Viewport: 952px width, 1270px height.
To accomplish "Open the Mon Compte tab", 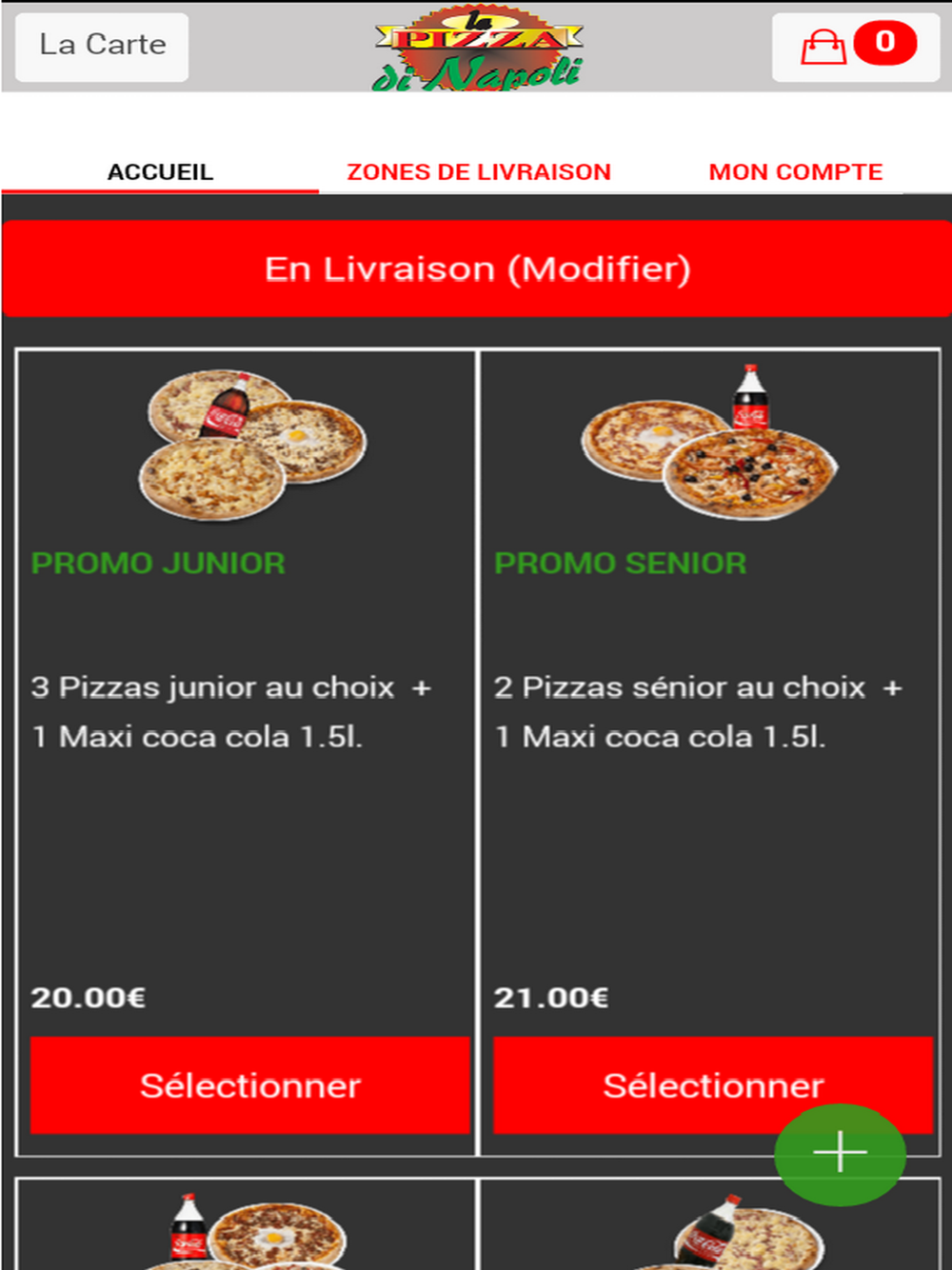I will click(x=795, y=172).
